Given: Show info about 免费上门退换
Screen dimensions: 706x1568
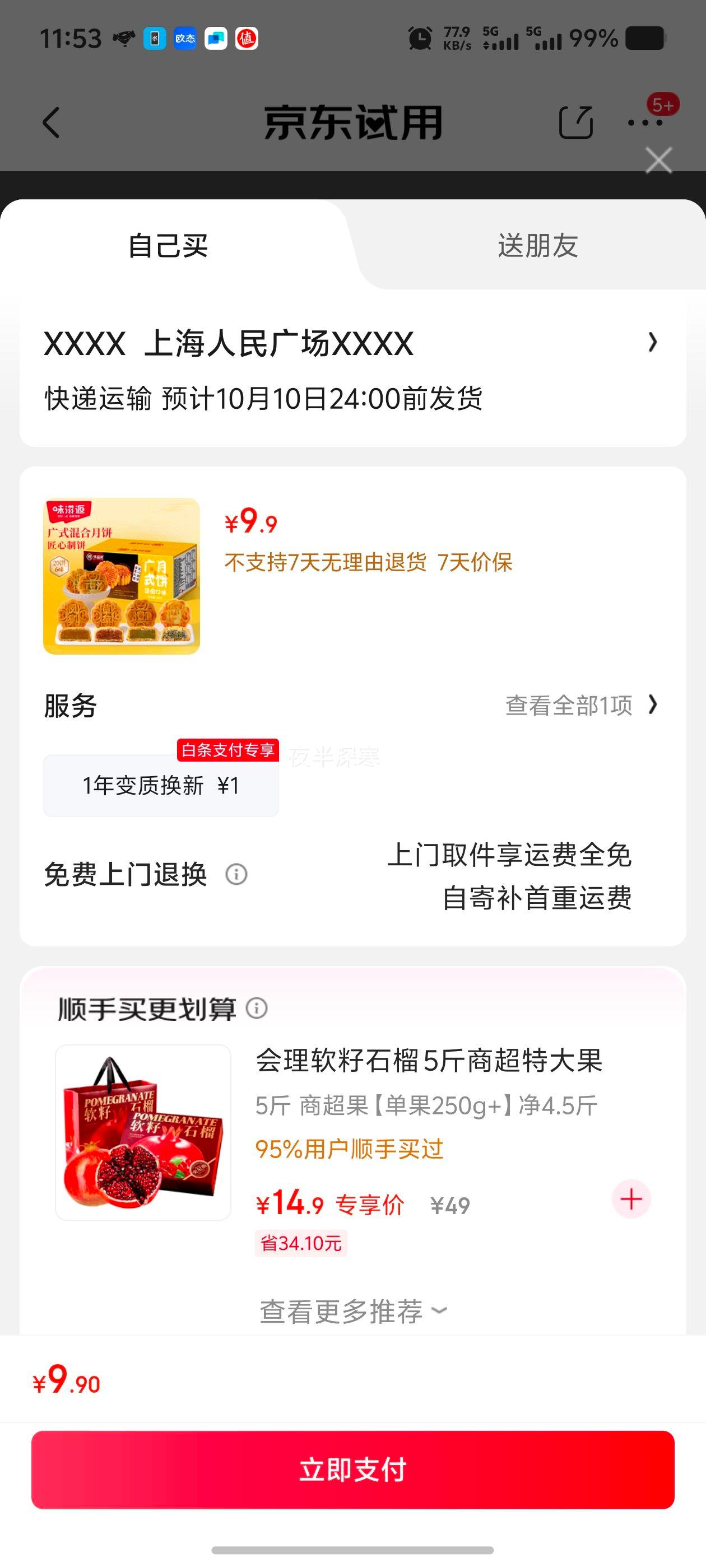Looking at the screenshot, I should coord(236,874).
